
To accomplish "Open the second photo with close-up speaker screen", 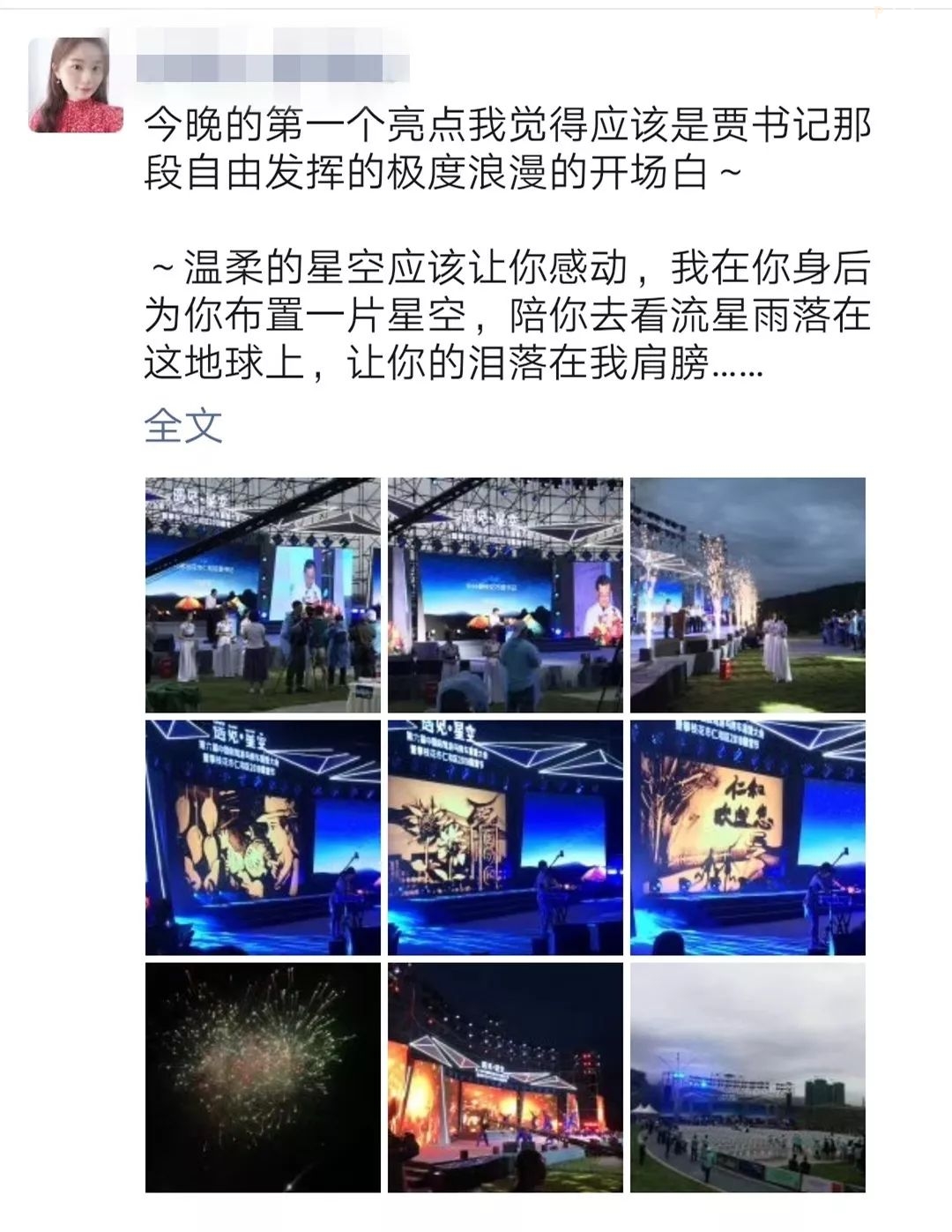I will (x=505, y=594).
